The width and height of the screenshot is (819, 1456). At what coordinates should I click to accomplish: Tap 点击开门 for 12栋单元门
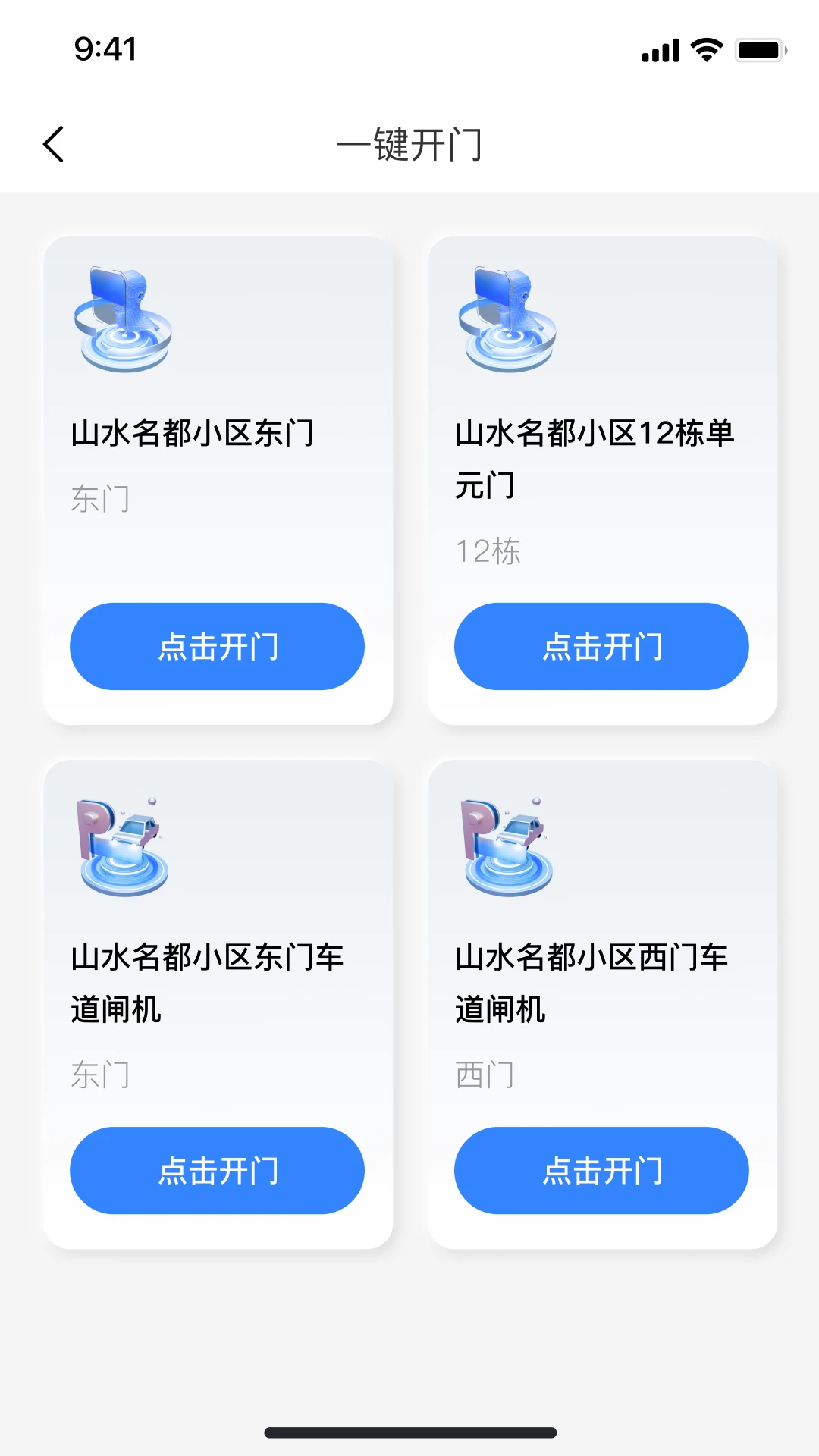[601, 645]
